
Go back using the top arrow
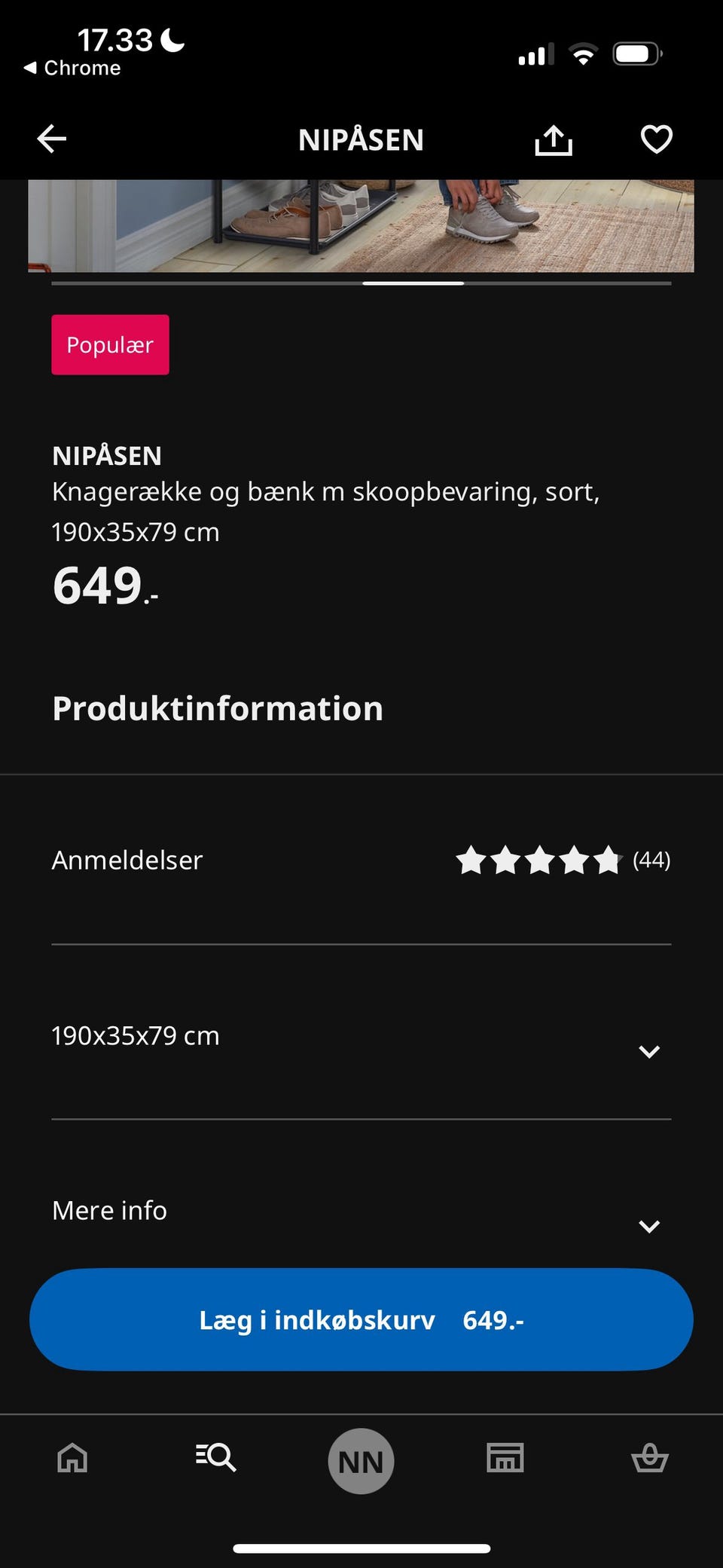52,139
